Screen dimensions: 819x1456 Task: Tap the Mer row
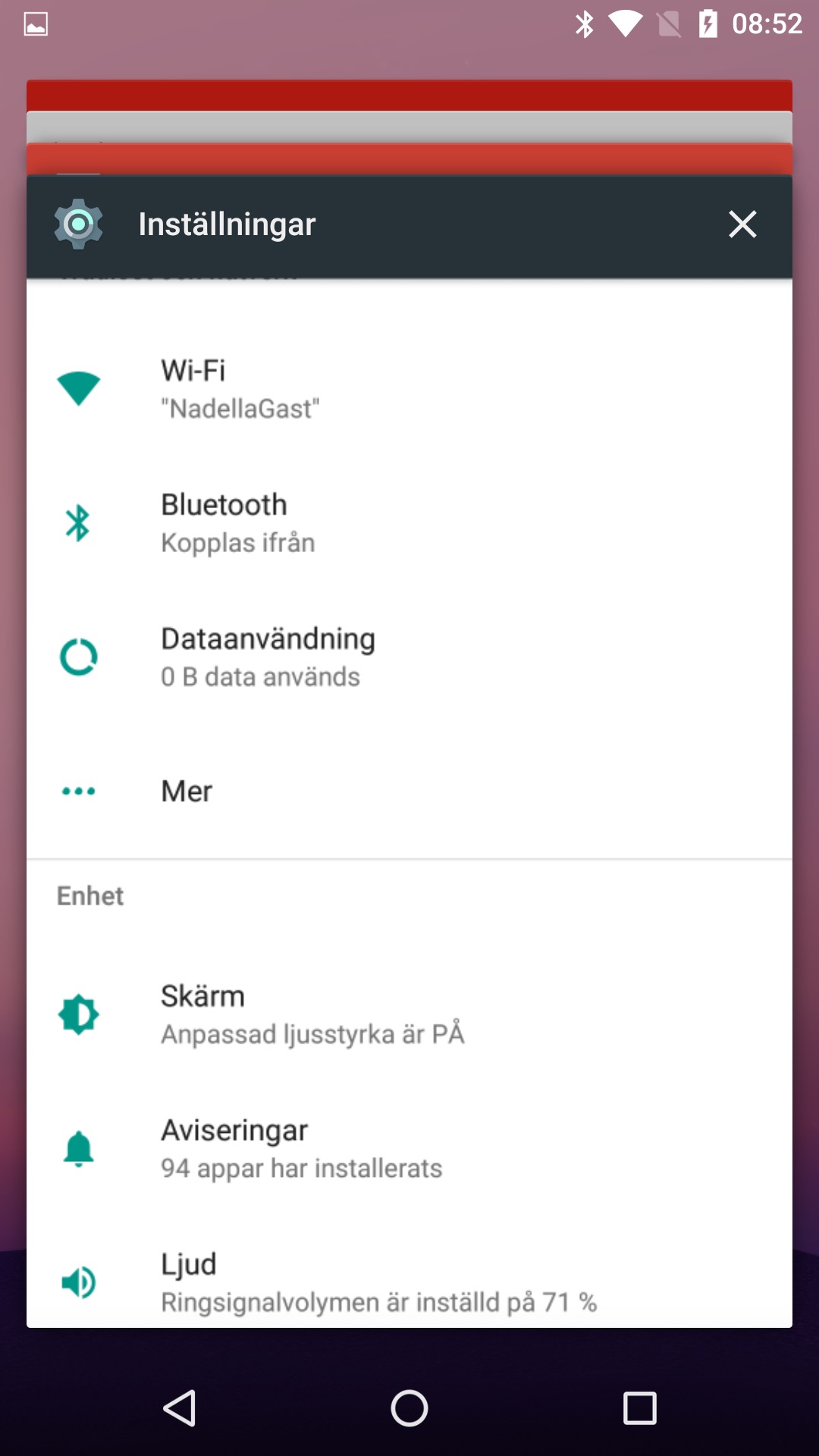click(x=409, y=791)
